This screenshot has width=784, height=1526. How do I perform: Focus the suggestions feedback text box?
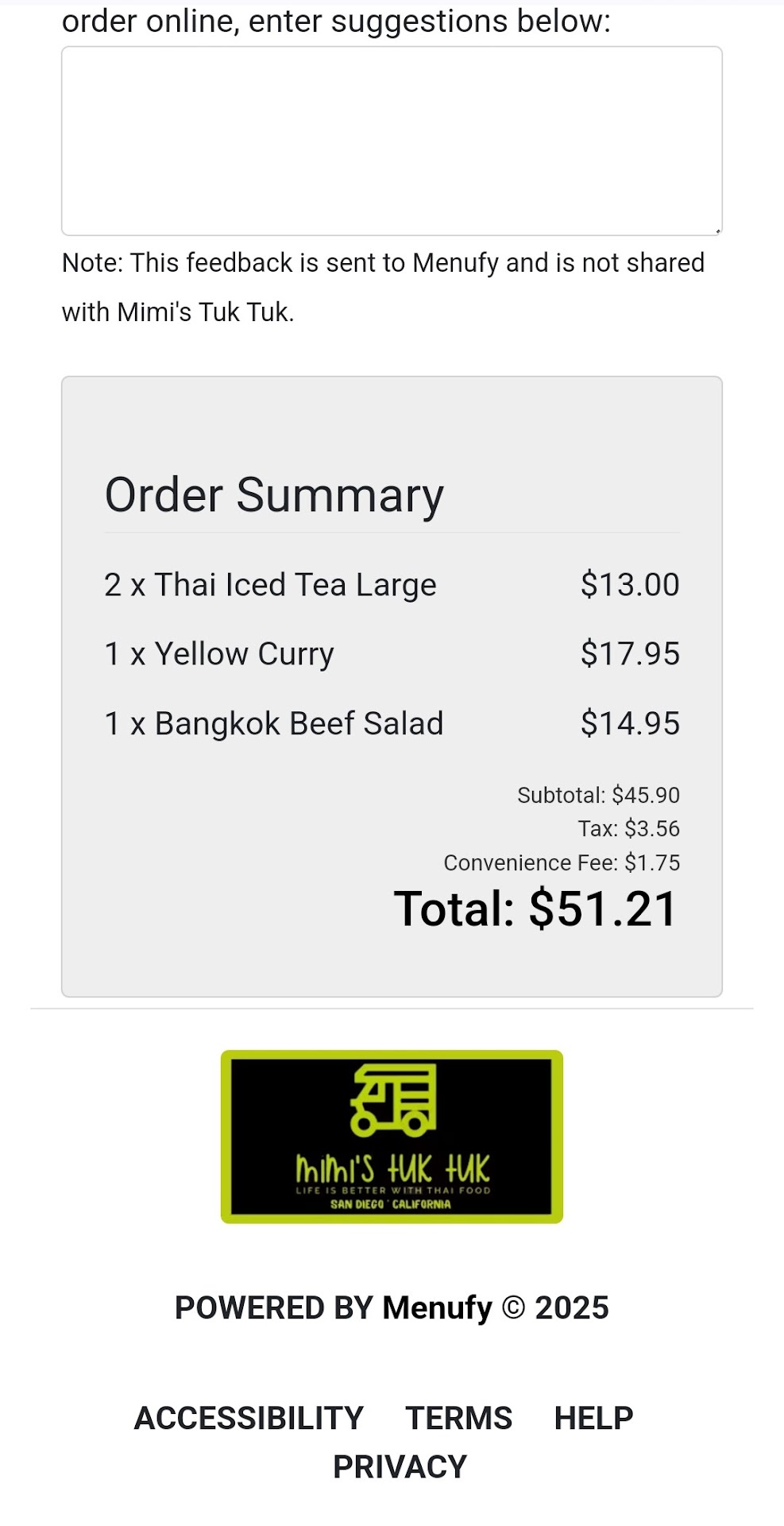[392, 141]
